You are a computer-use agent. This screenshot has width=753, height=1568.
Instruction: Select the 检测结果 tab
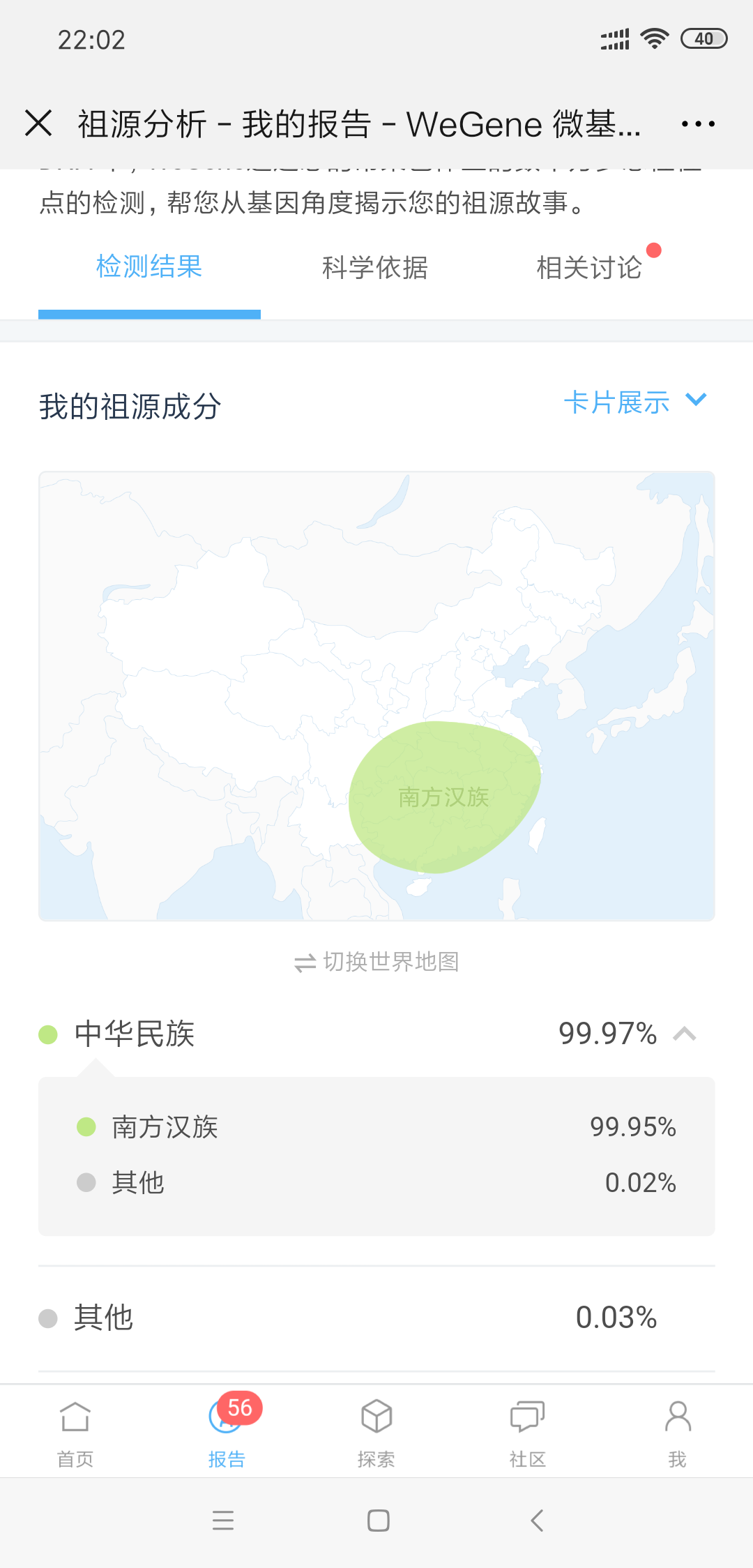click(149, 267)
